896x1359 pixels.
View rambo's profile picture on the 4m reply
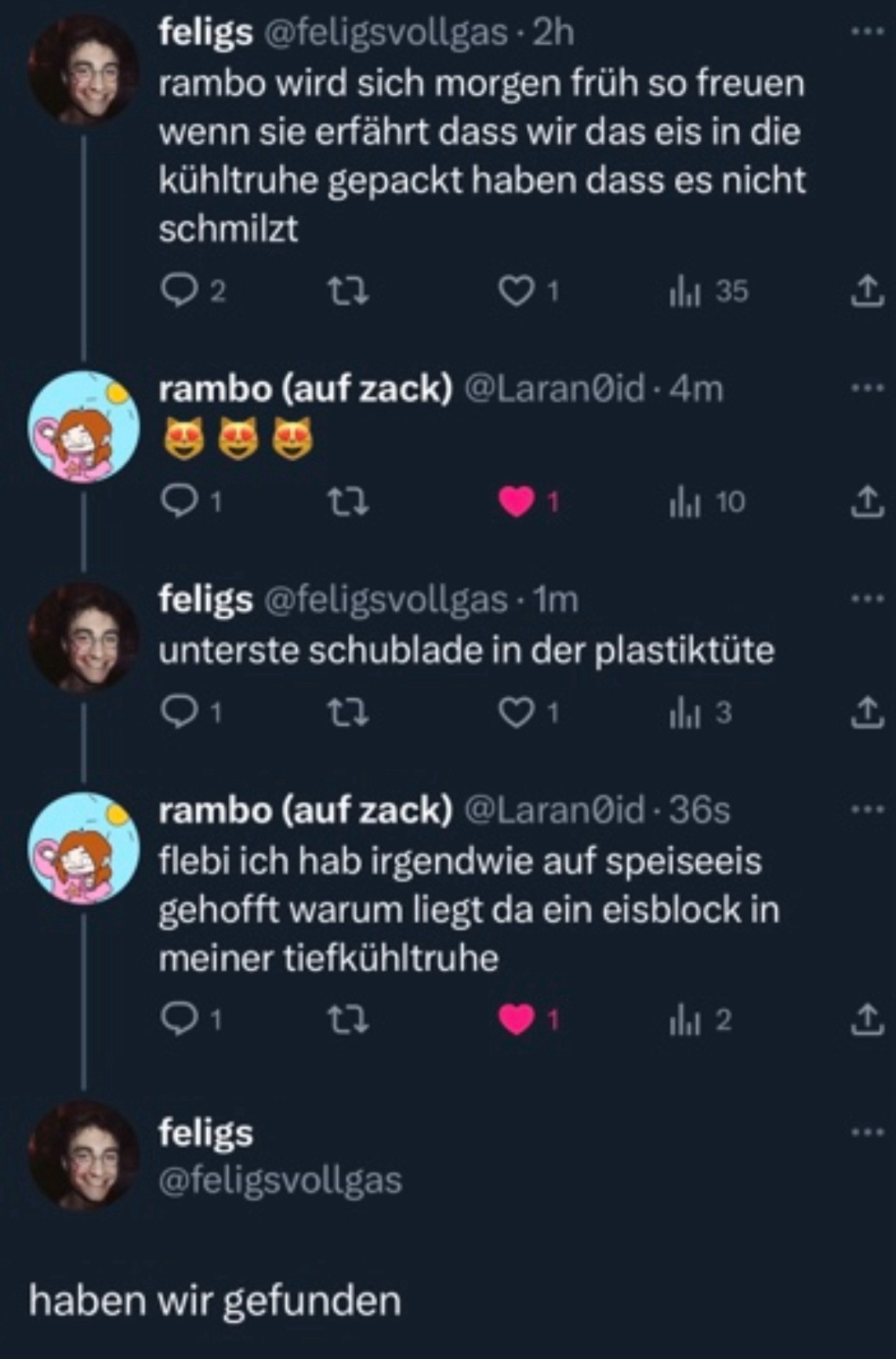coord(84,427)
